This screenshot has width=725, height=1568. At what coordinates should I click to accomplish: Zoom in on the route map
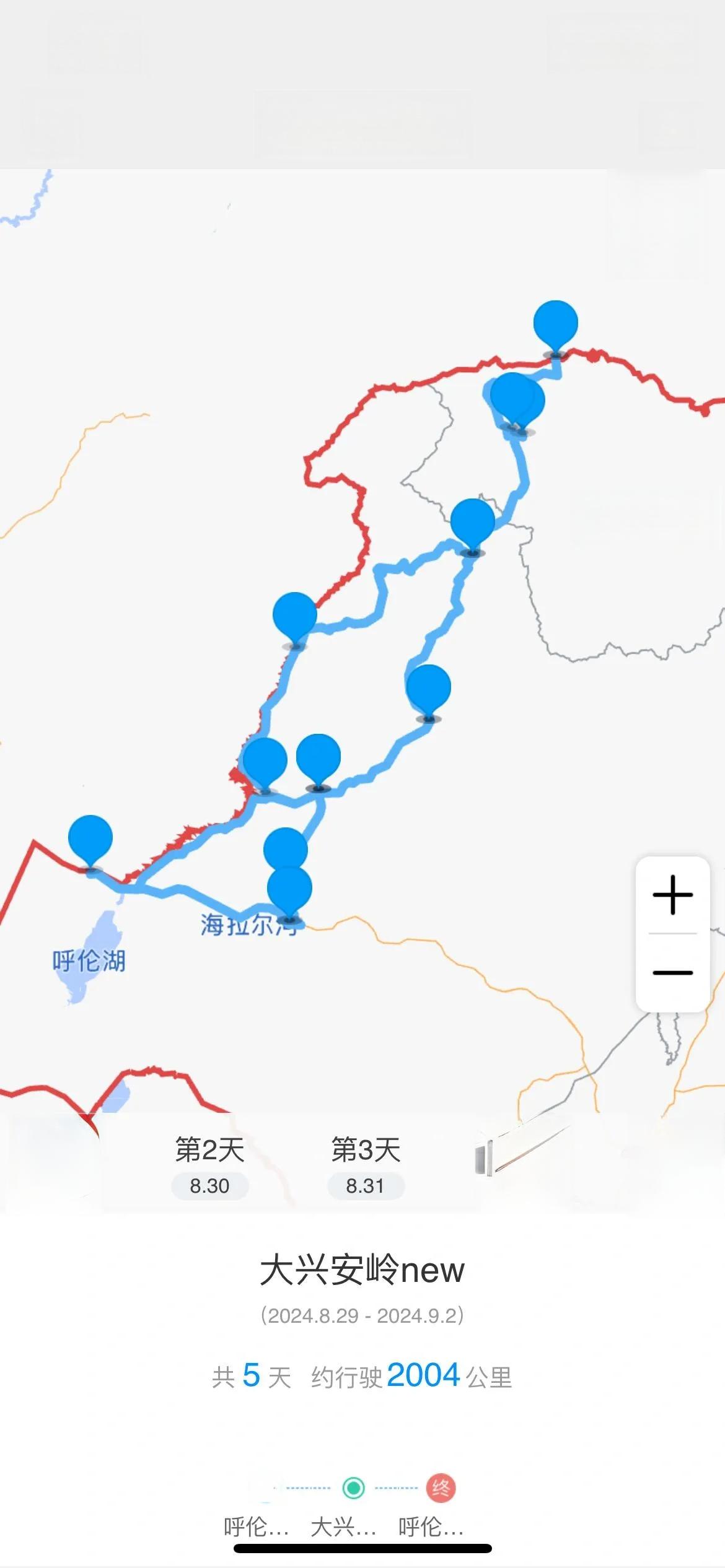pyautogui.click(x=672, y=895)
